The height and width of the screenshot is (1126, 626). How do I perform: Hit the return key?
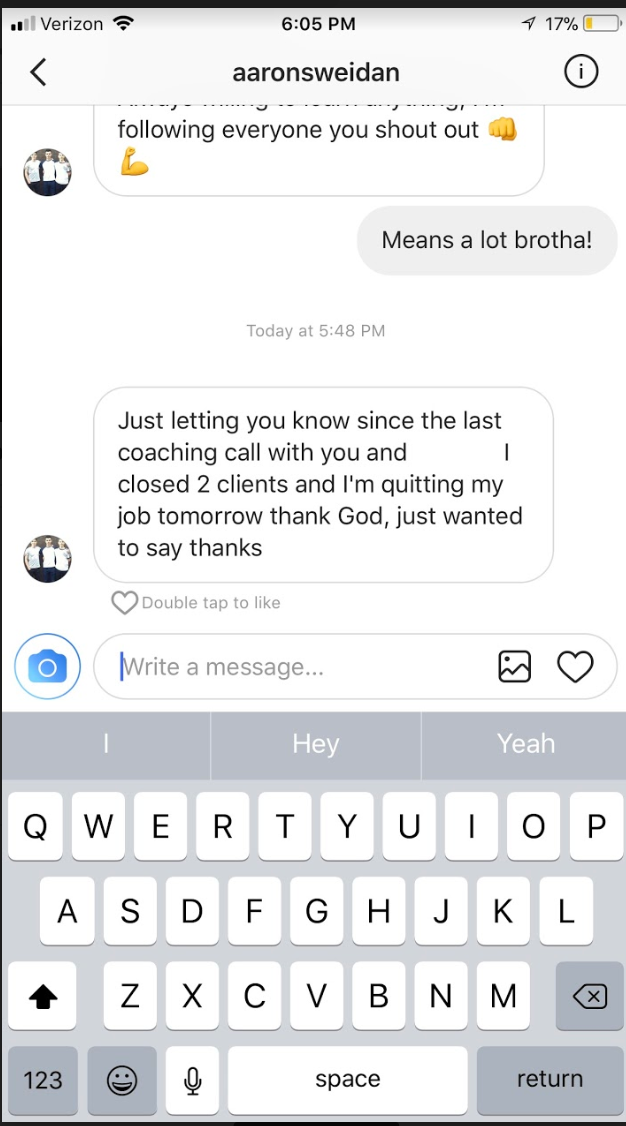point(549,1080)
